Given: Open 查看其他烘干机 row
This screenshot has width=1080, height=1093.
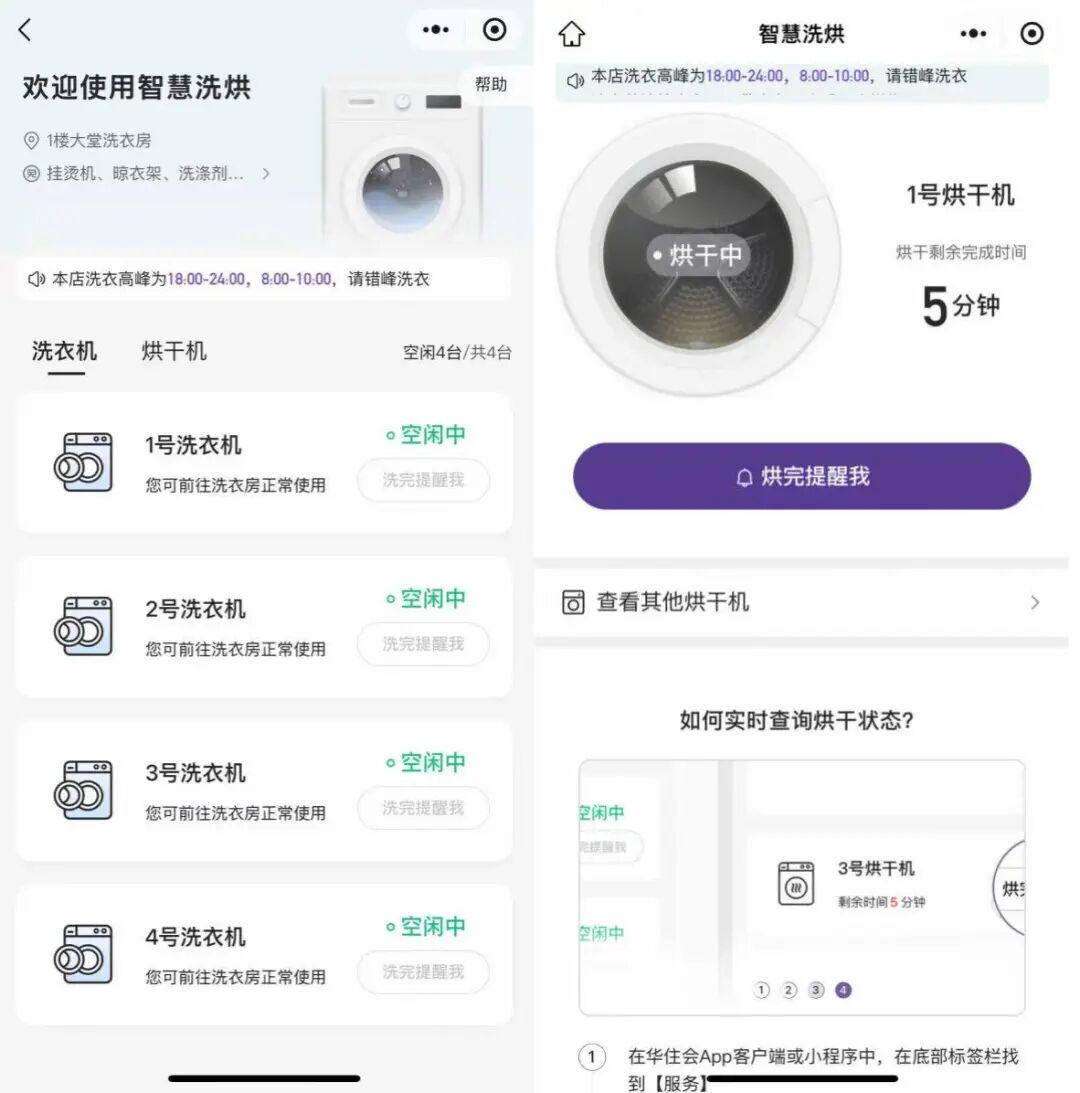Looking at the screenshot, I should (801, 602).
